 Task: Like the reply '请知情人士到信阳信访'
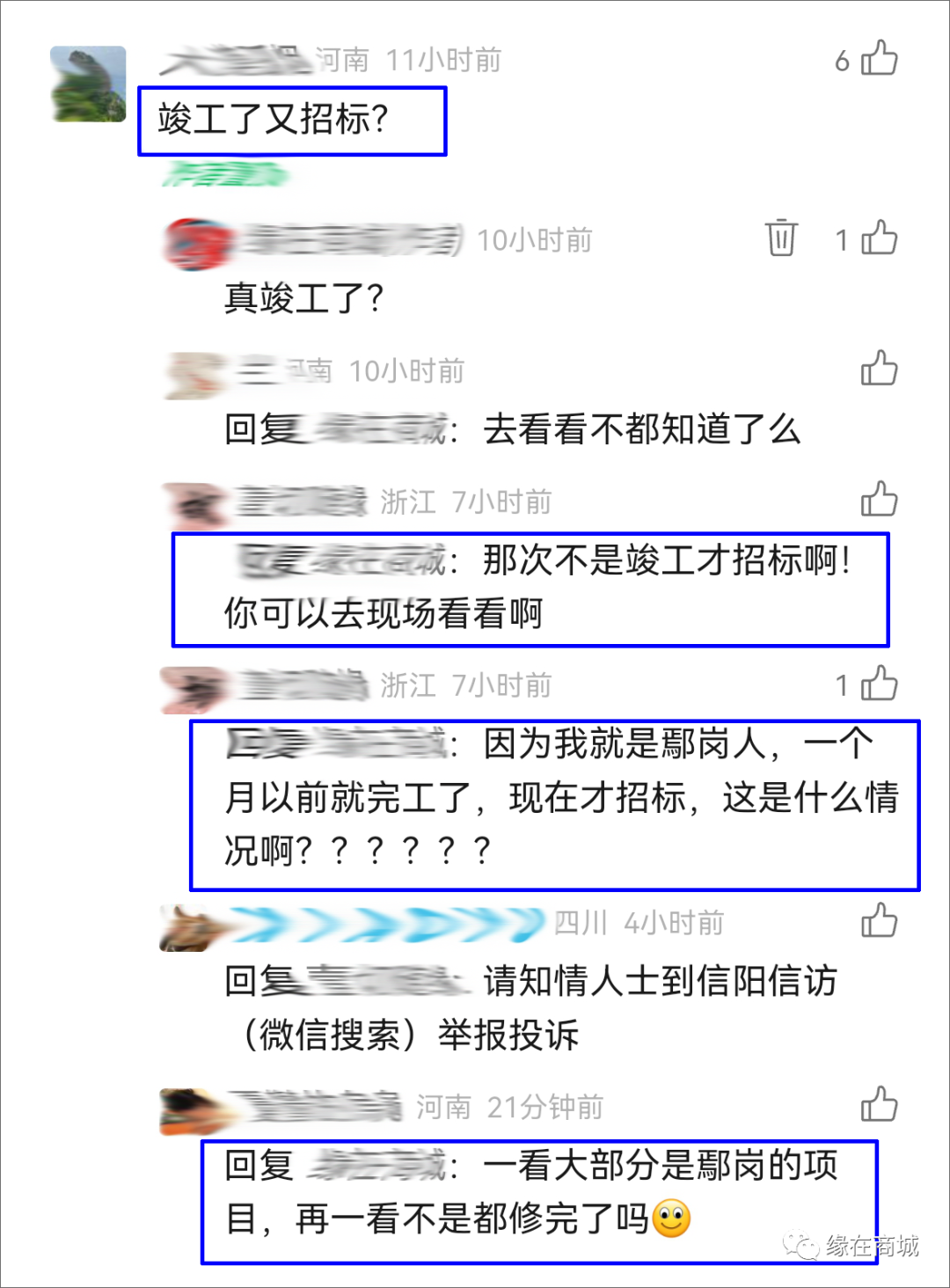[879, 921]
